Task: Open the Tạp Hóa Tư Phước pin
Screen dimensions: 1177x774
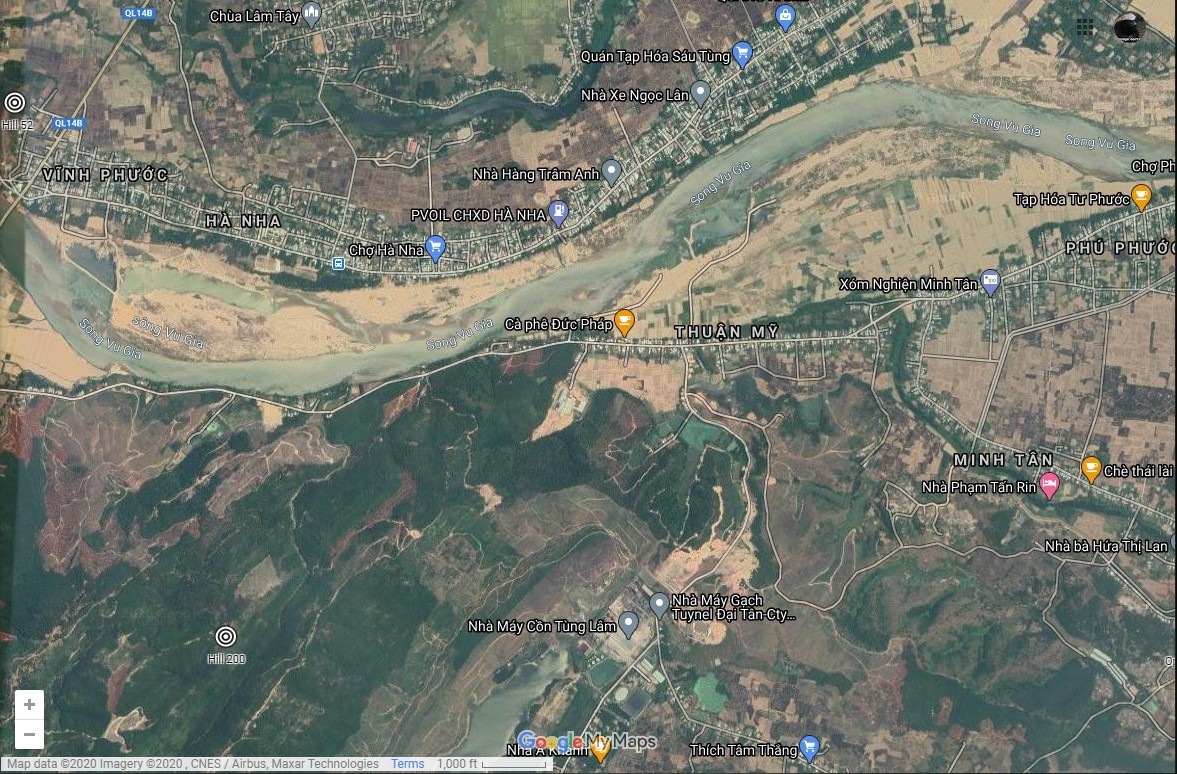Action: coord(1141,196)
